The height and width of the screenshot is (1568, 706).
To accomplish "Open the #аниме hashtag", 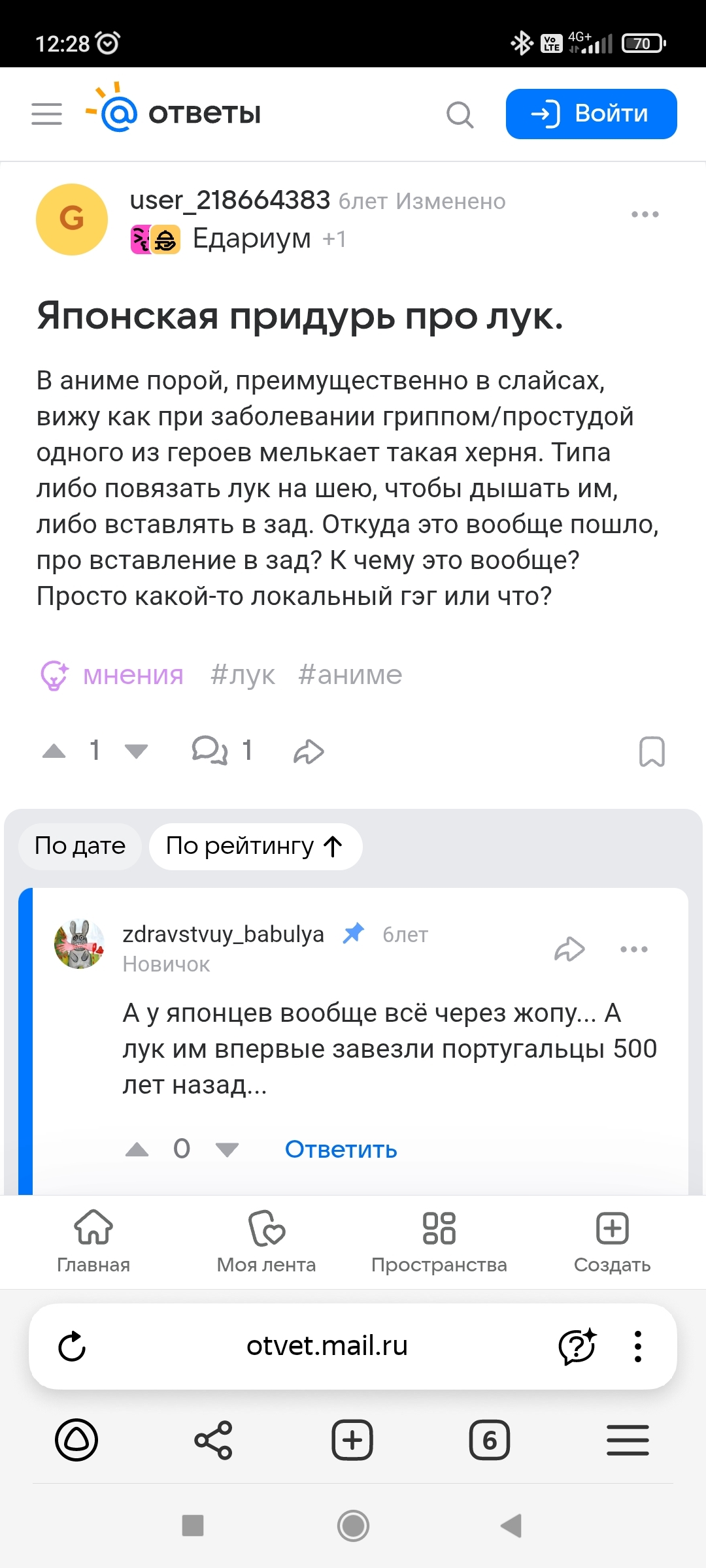I will coord(350,675).
